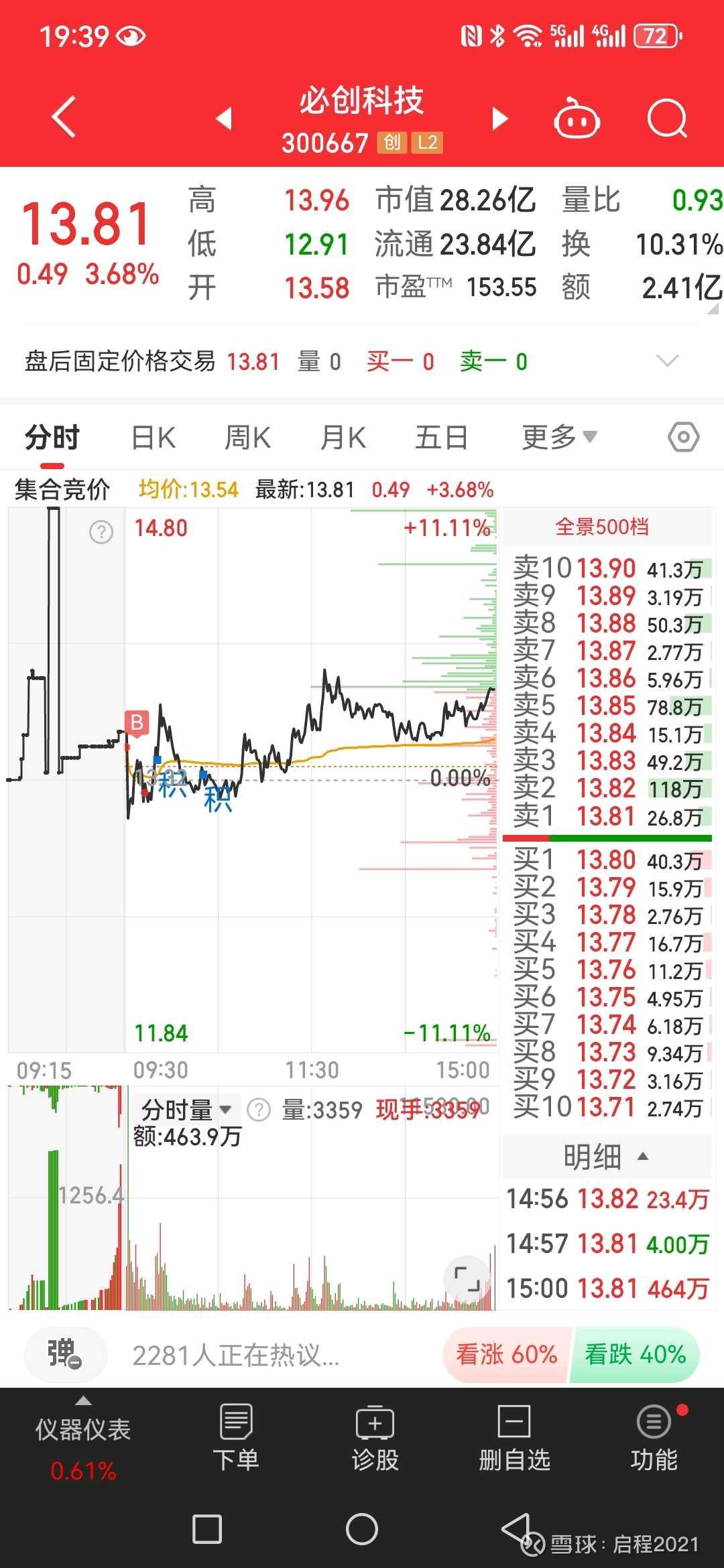The height and width of the screenshot is (1568, 724).
Task: Switch to the 月K tab
Action: coord(343,438)
